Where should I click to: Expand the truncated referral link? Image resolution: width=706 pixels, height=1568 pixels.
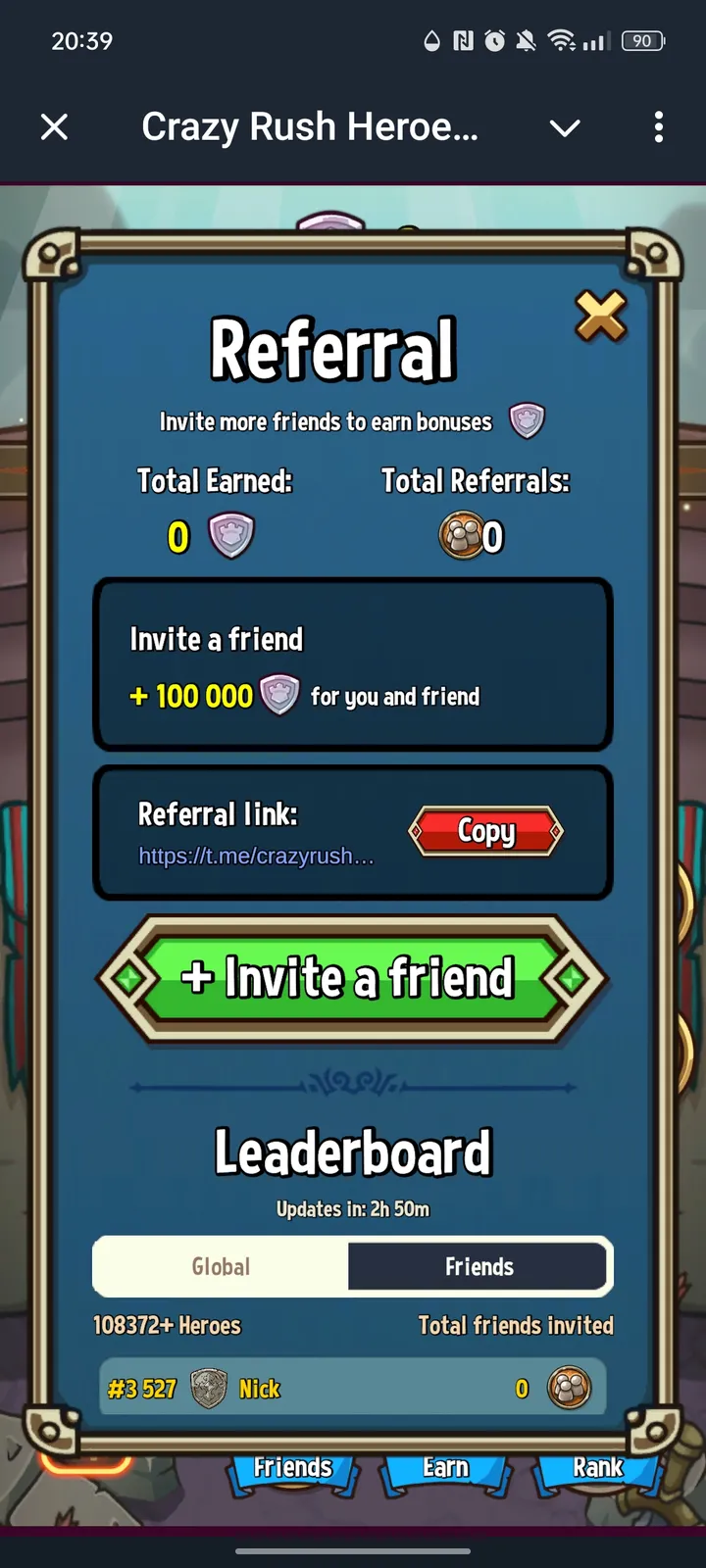(257, 855)
